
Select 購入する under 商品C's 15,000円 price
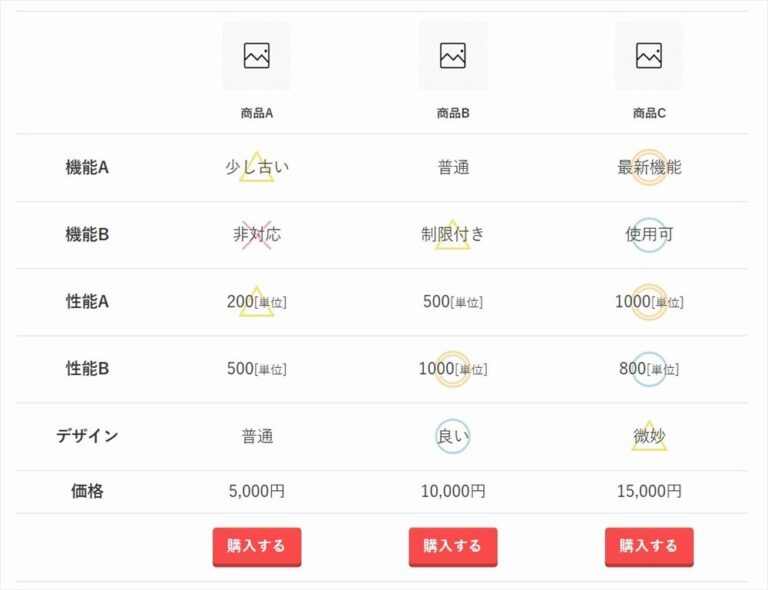[x=648, y=546]
